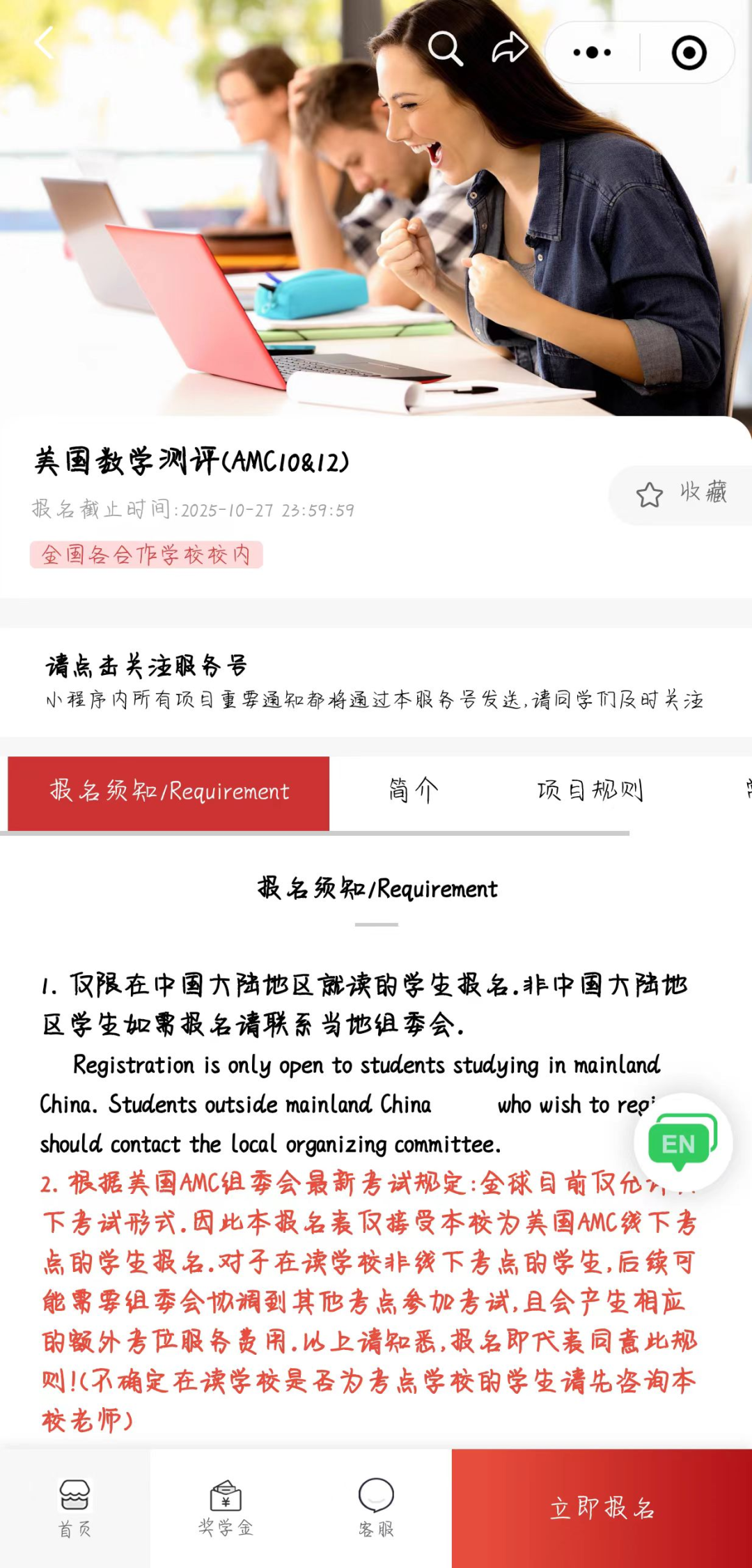The height and width of the screenshot is (1568, 752).
Task: Open the search icon in the header
Action: [x=446, y=48]
